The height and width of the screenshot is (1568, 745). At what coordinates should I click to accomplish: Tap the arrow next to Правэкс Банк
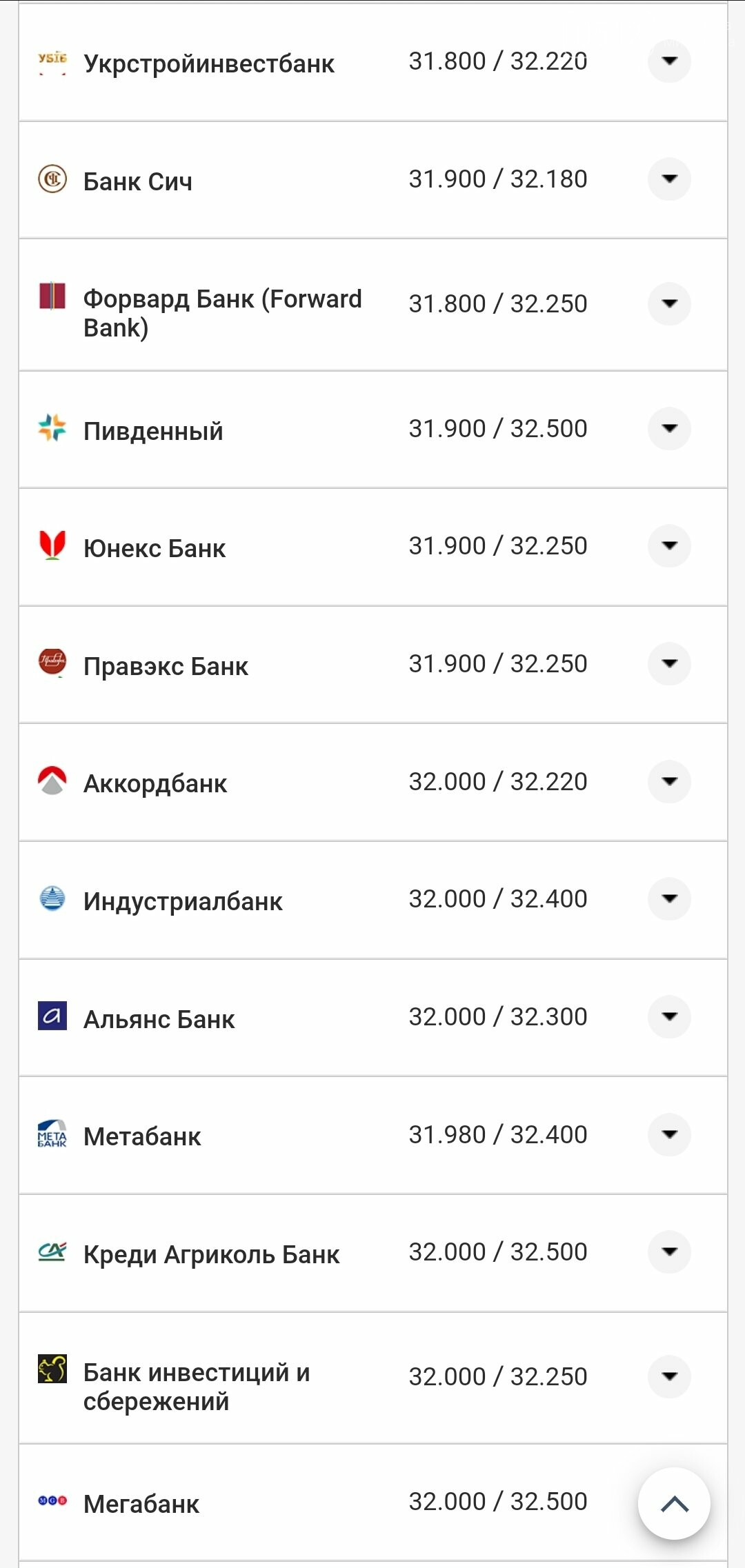tap(669, 664)
